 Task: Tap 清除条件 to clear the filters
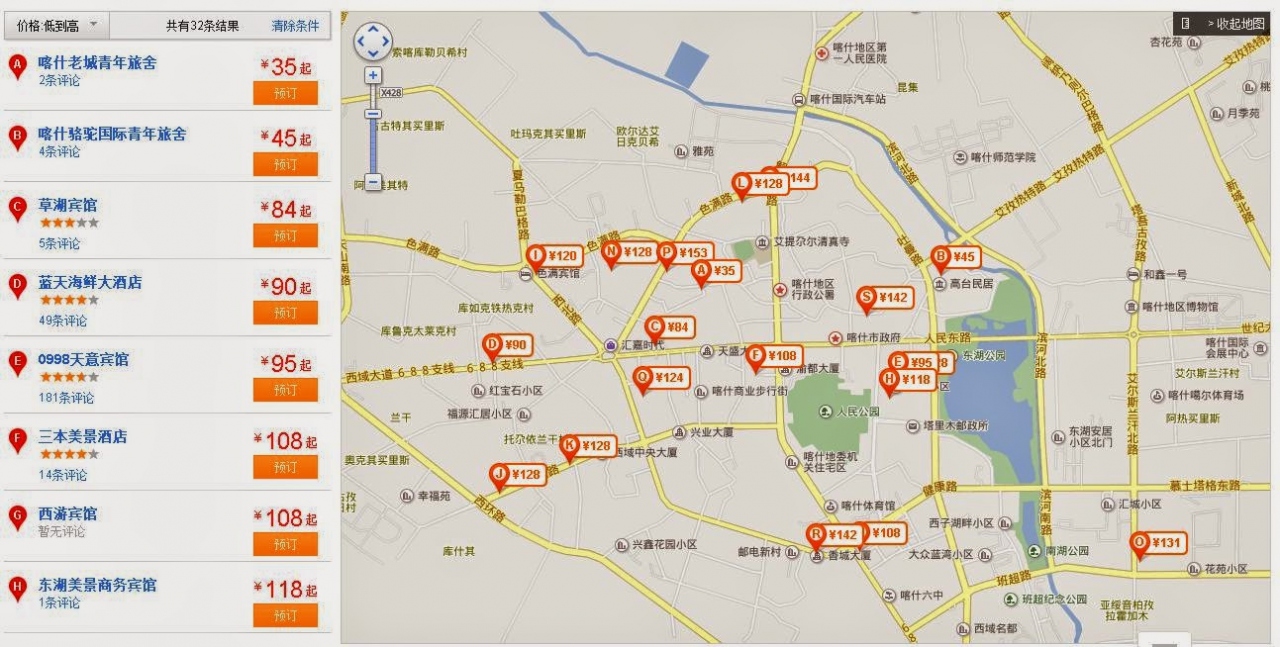click(295, 26)
